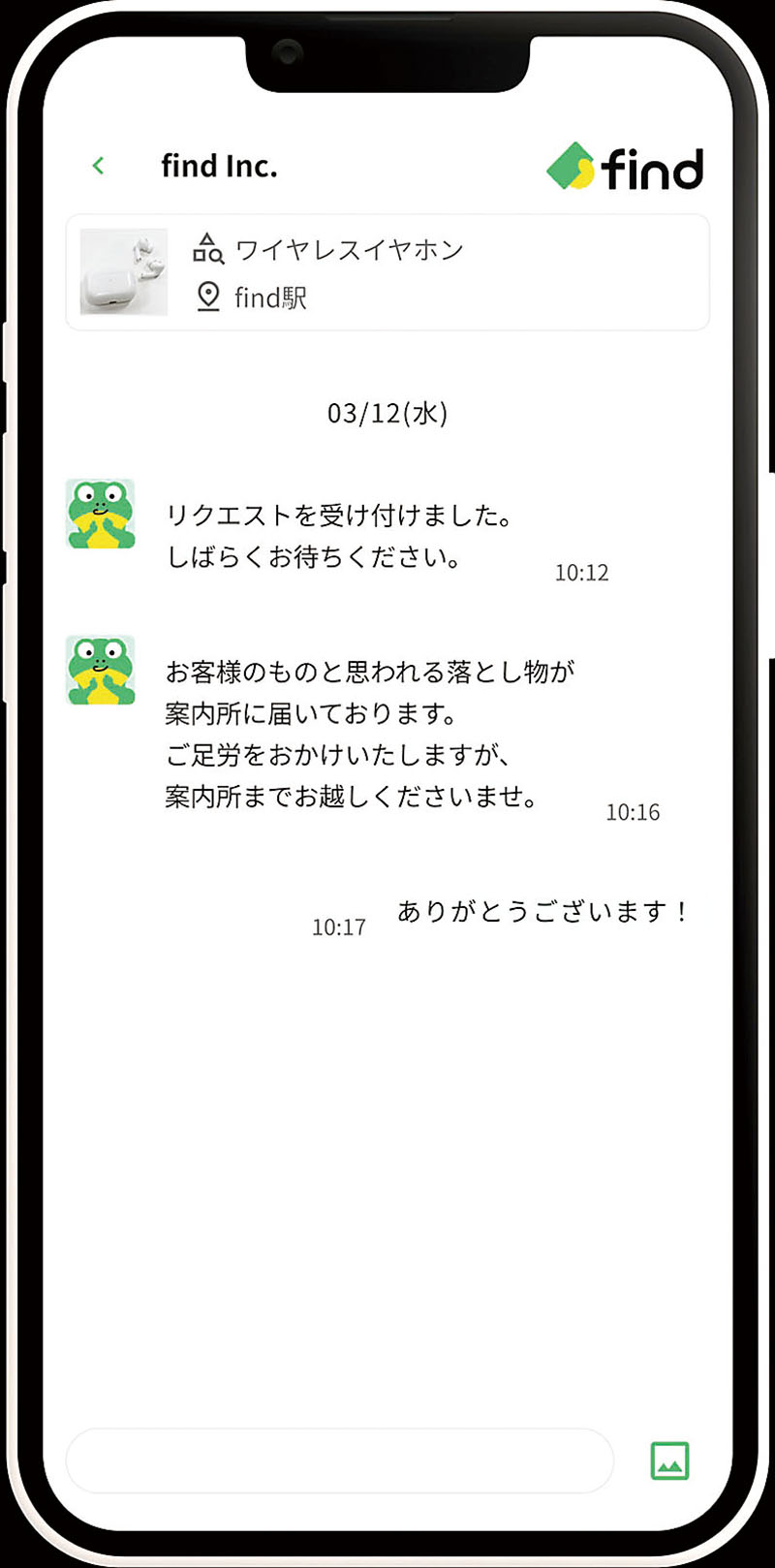Tap the 03/12(水) date separator
The width and height of the screenshot is (775, 1568).
pos(387,412)
